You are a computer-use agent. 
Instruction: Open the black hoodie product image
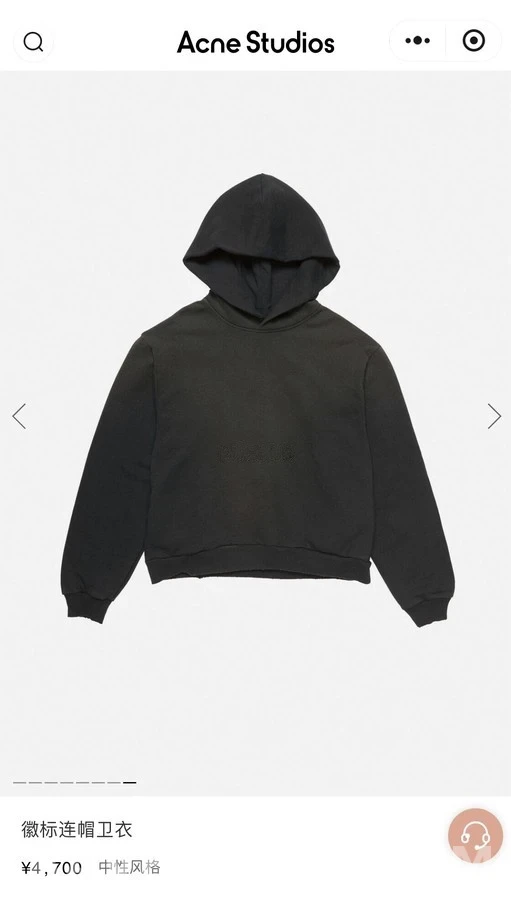coord(257,400)
